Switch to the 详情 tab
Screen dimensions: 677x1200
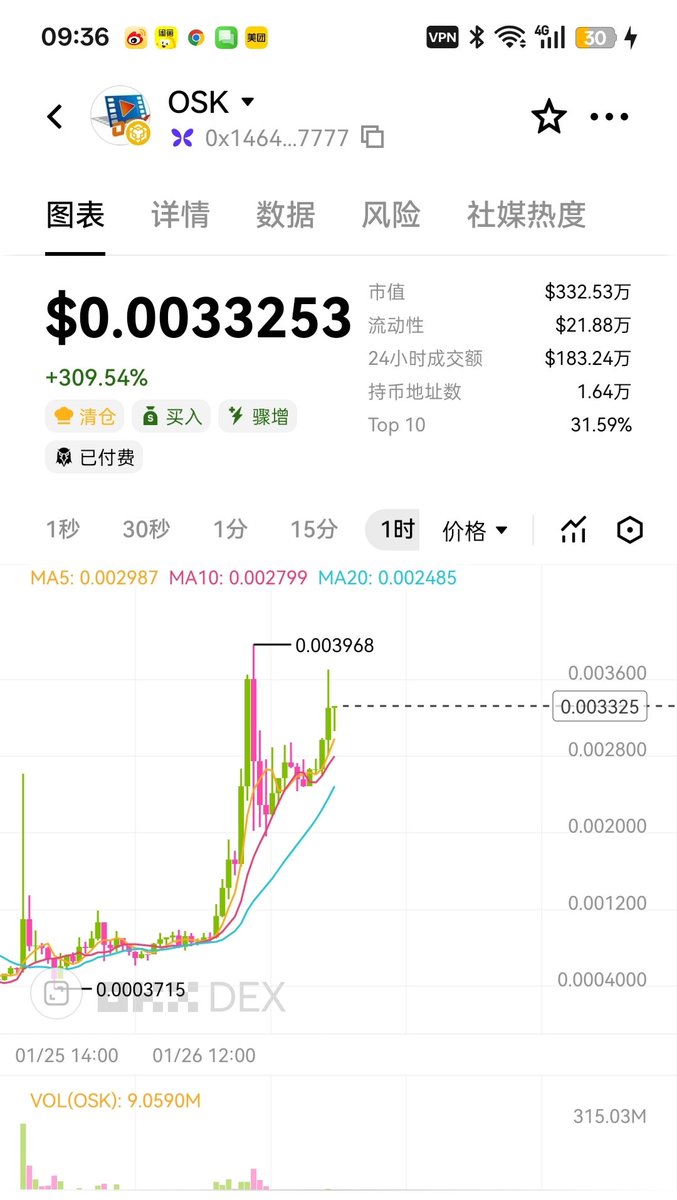(x=180, y=214)
